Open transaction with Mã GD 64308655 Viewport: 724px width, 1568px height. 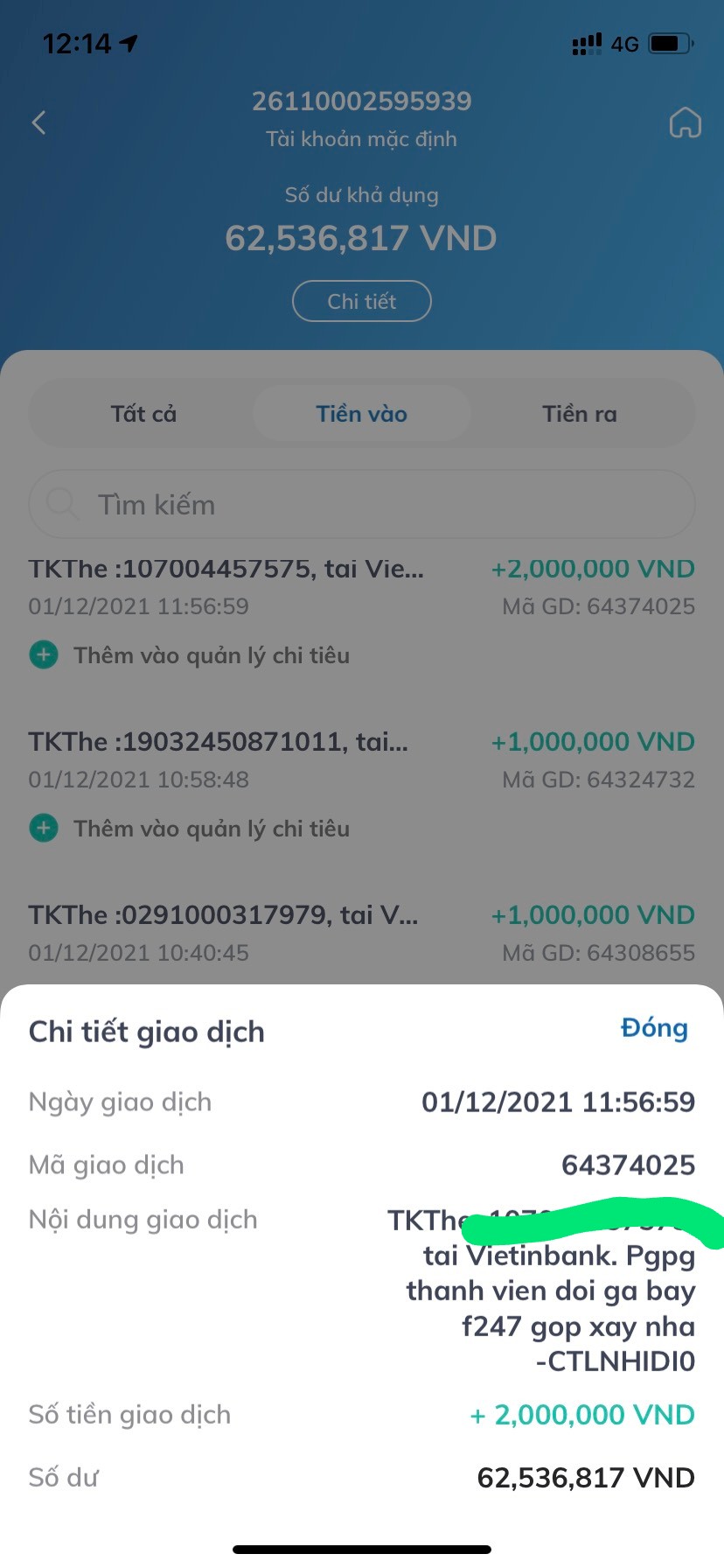pos(361,933)
